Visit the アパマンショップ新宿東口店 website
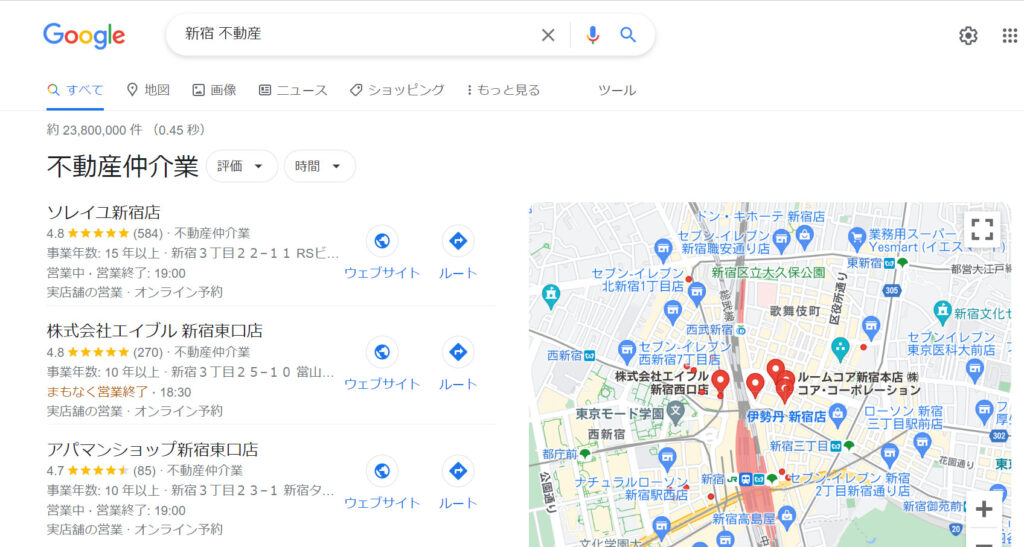The height and width of the screenshot is (547, 1024). tap(382, 482)
